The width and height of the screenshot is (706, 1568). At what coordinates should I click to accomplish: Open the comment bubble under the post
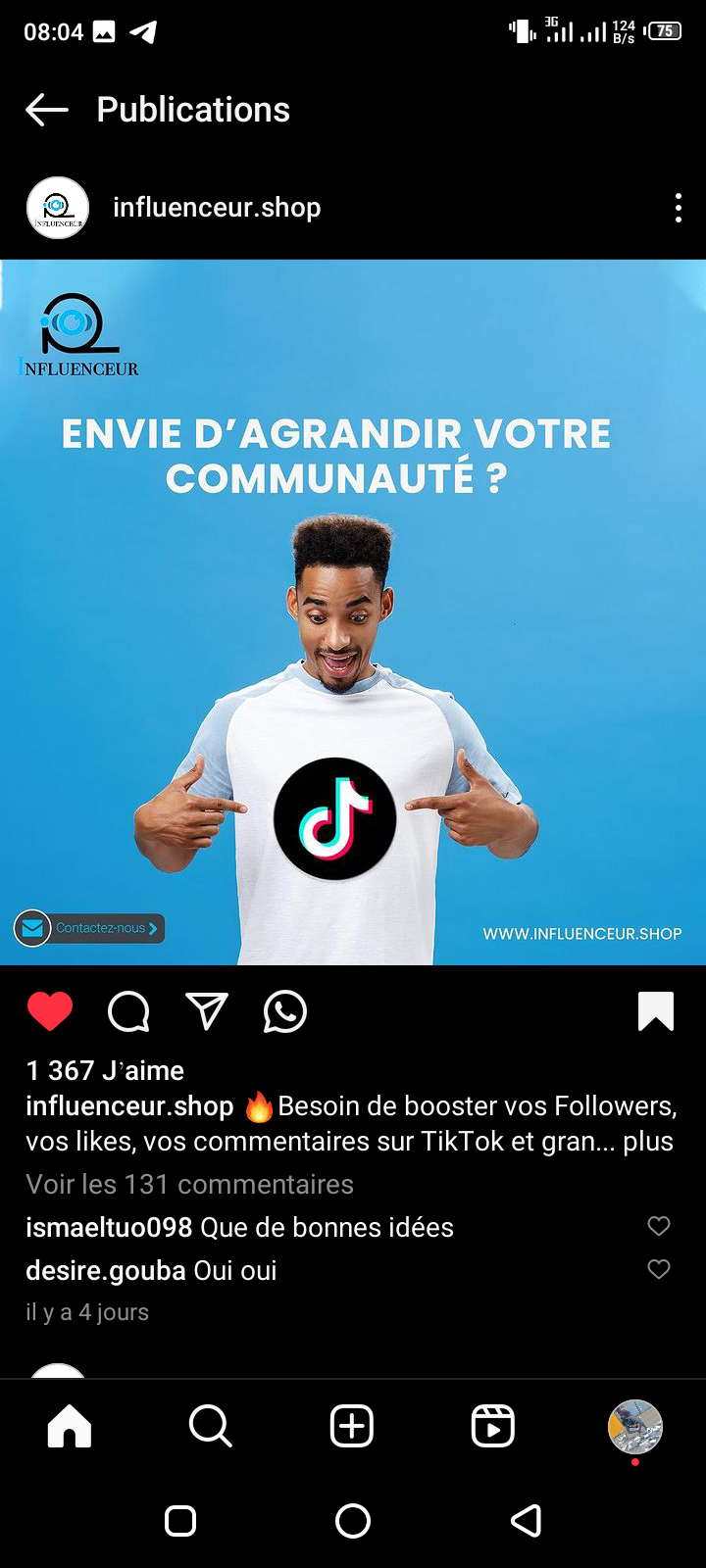[128, 1011]
